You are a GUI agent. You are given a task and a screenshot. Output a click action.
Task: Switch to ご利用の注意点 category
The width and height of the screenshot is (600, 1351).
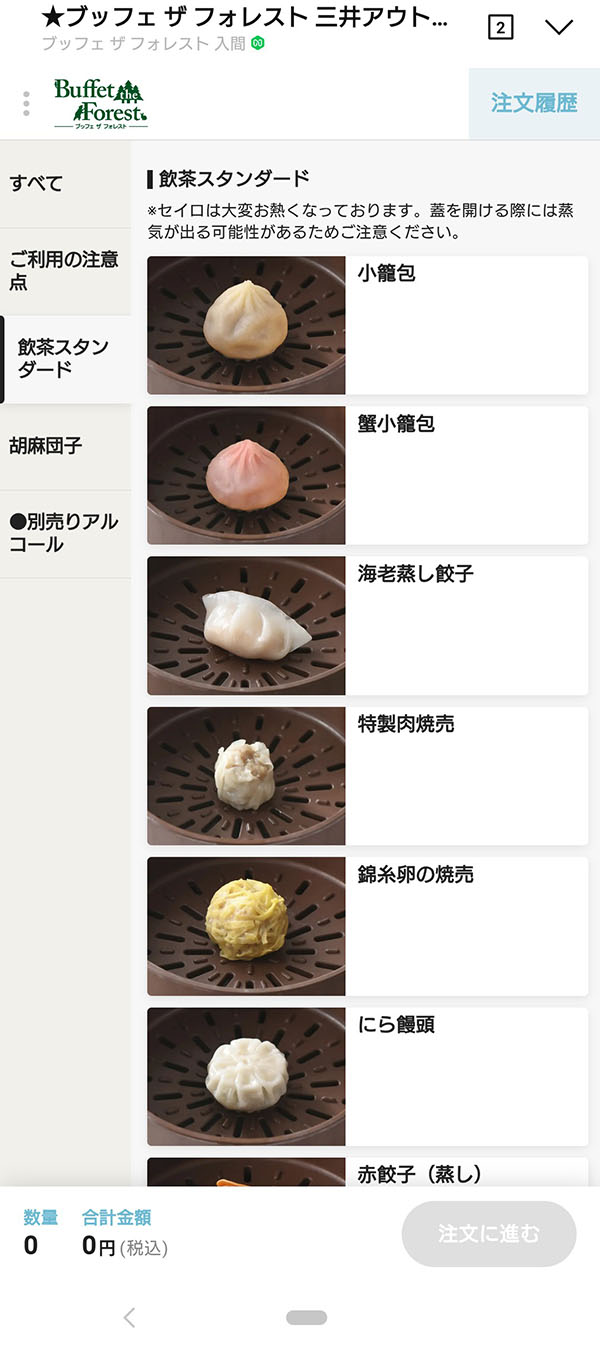click(x=65, y=271)
